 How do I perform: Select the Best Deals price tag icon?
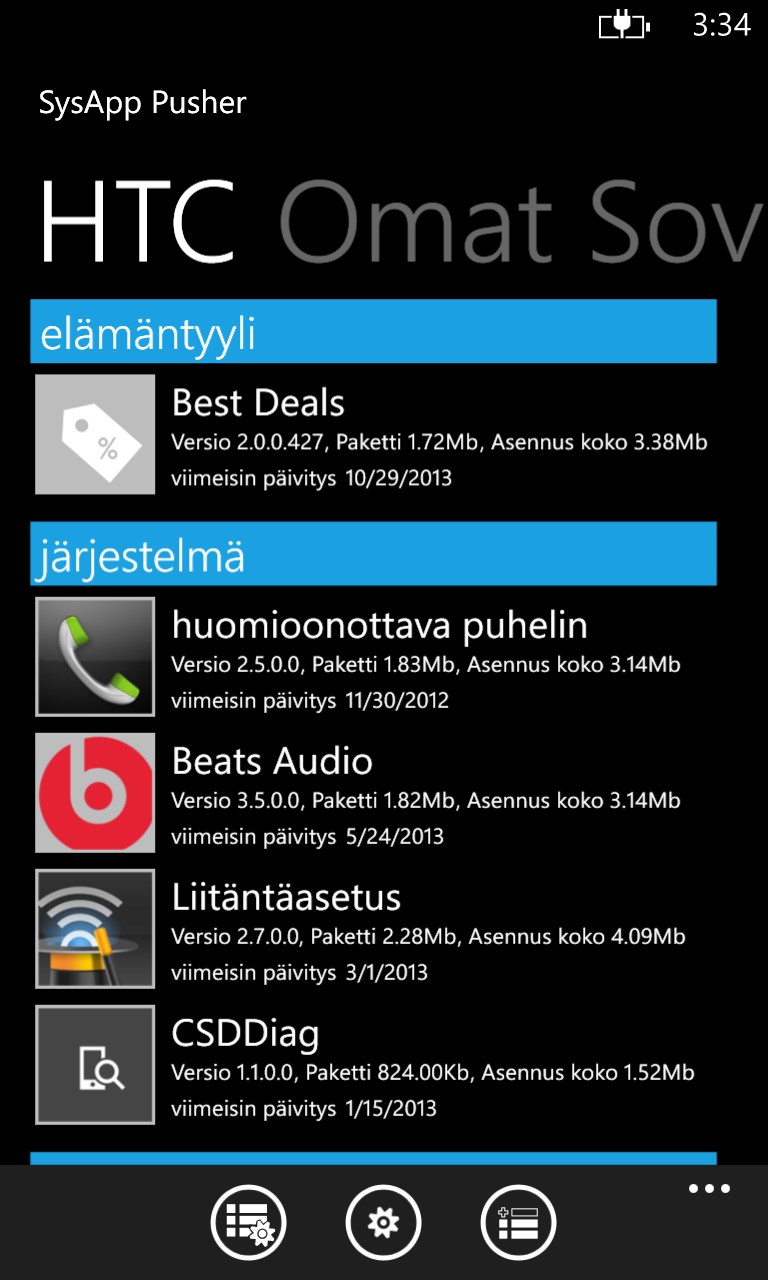(94, 434)
